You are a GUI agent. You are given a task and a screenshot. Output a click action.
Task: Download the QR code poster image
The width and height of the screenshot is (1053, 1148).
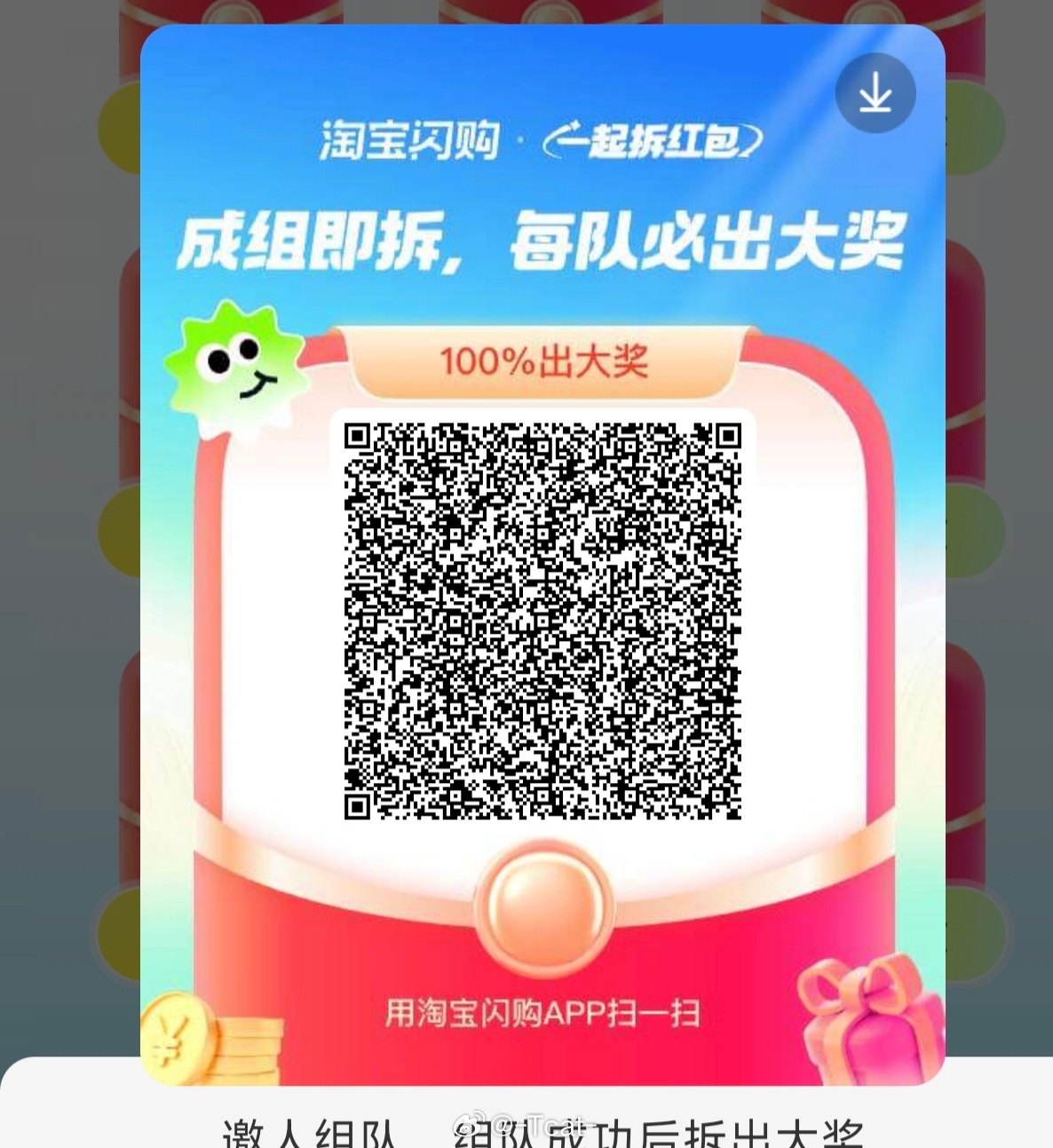[875, 93]
